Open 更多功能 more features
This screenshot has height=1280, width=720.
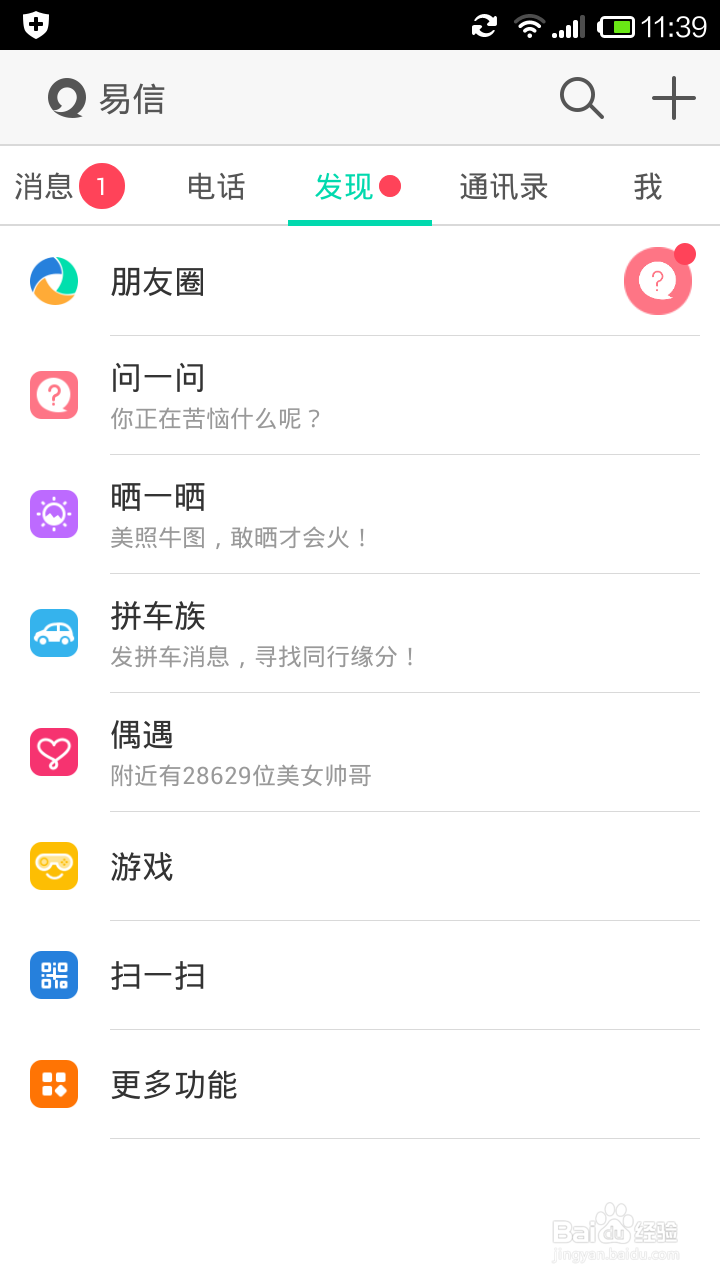(360, 1084)
